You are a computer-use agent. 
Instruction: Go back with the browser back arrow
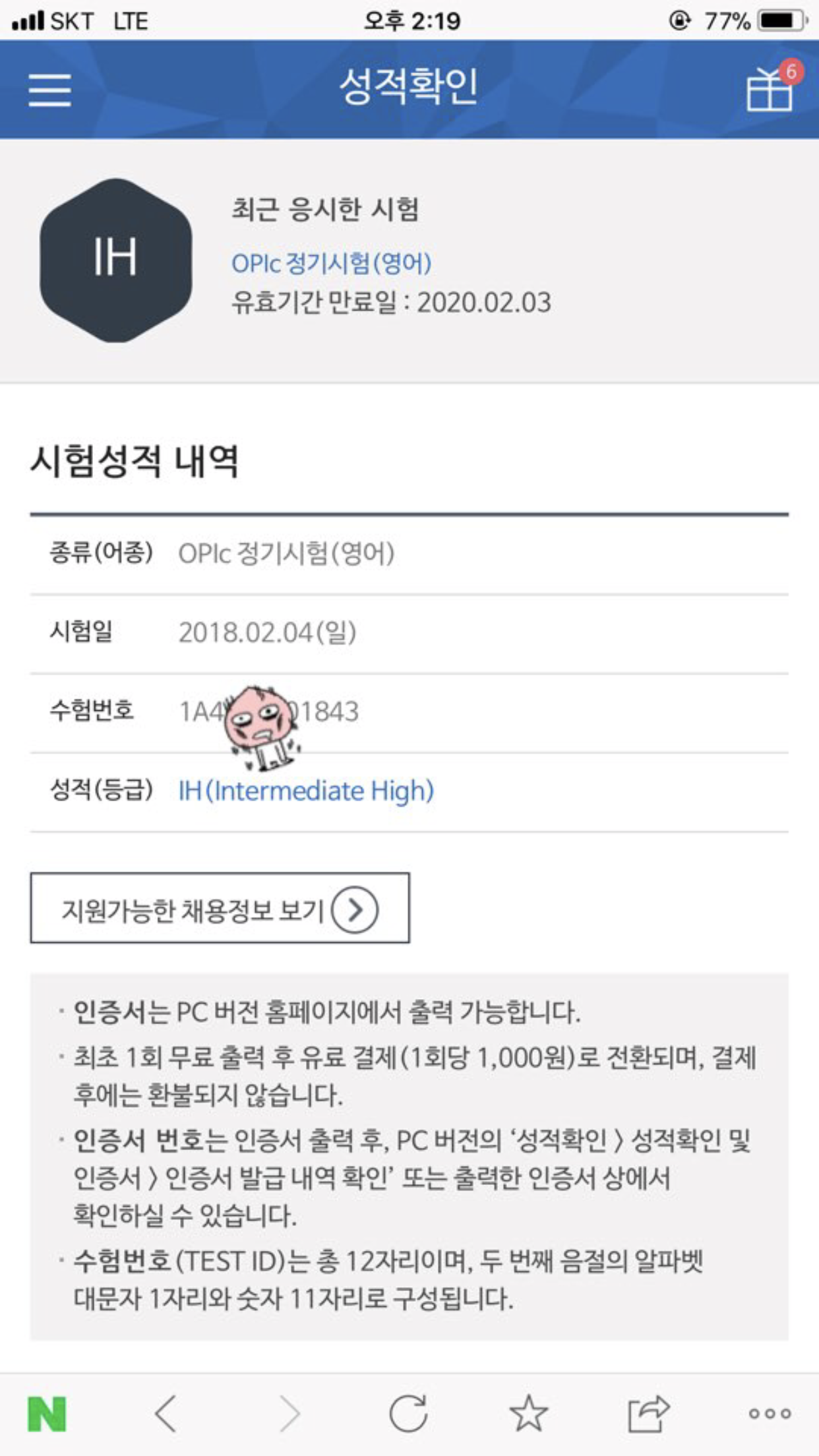(165, 1414)
